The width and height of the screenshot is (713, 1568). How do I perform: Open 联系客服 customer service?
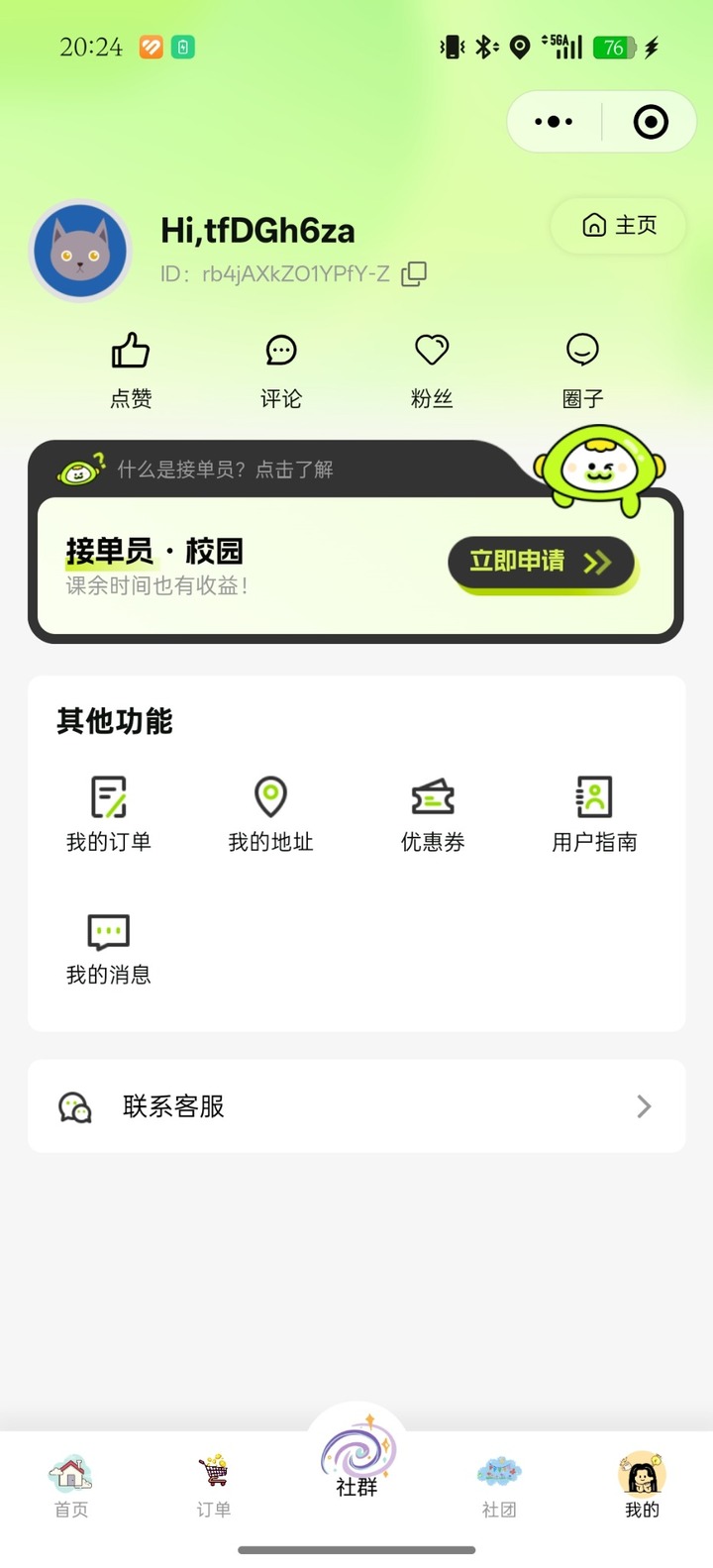pyautogui.click(x=356, y=1106)
